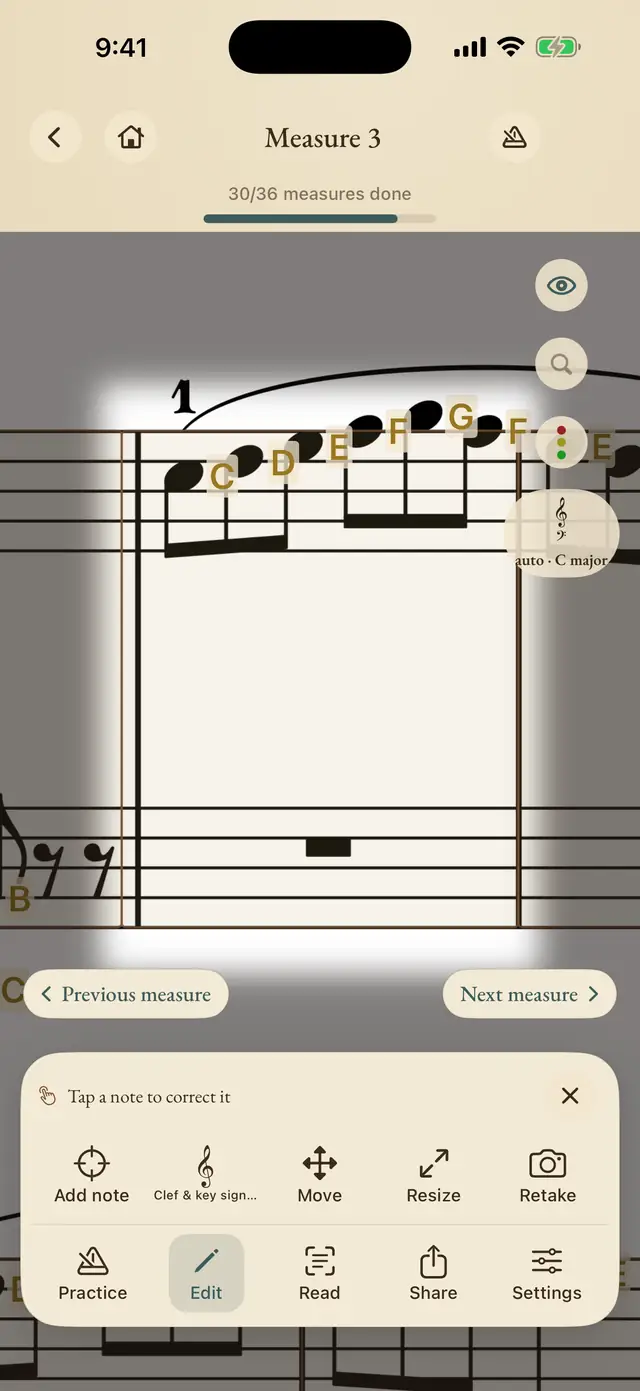Open the Share tab
The image size is (640, 1391).
tap(433, 1273)
